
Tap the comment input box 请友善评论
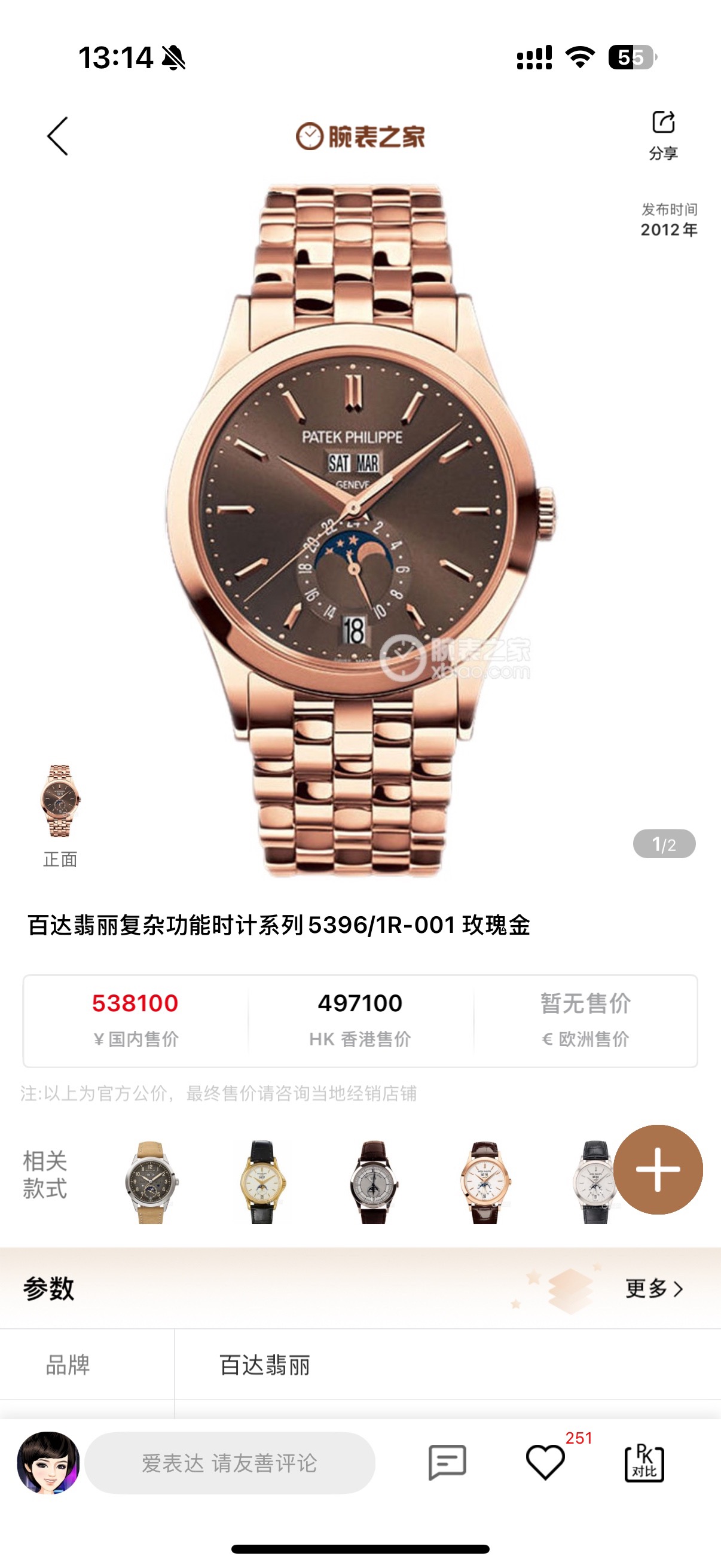(x=230, y=1463)
